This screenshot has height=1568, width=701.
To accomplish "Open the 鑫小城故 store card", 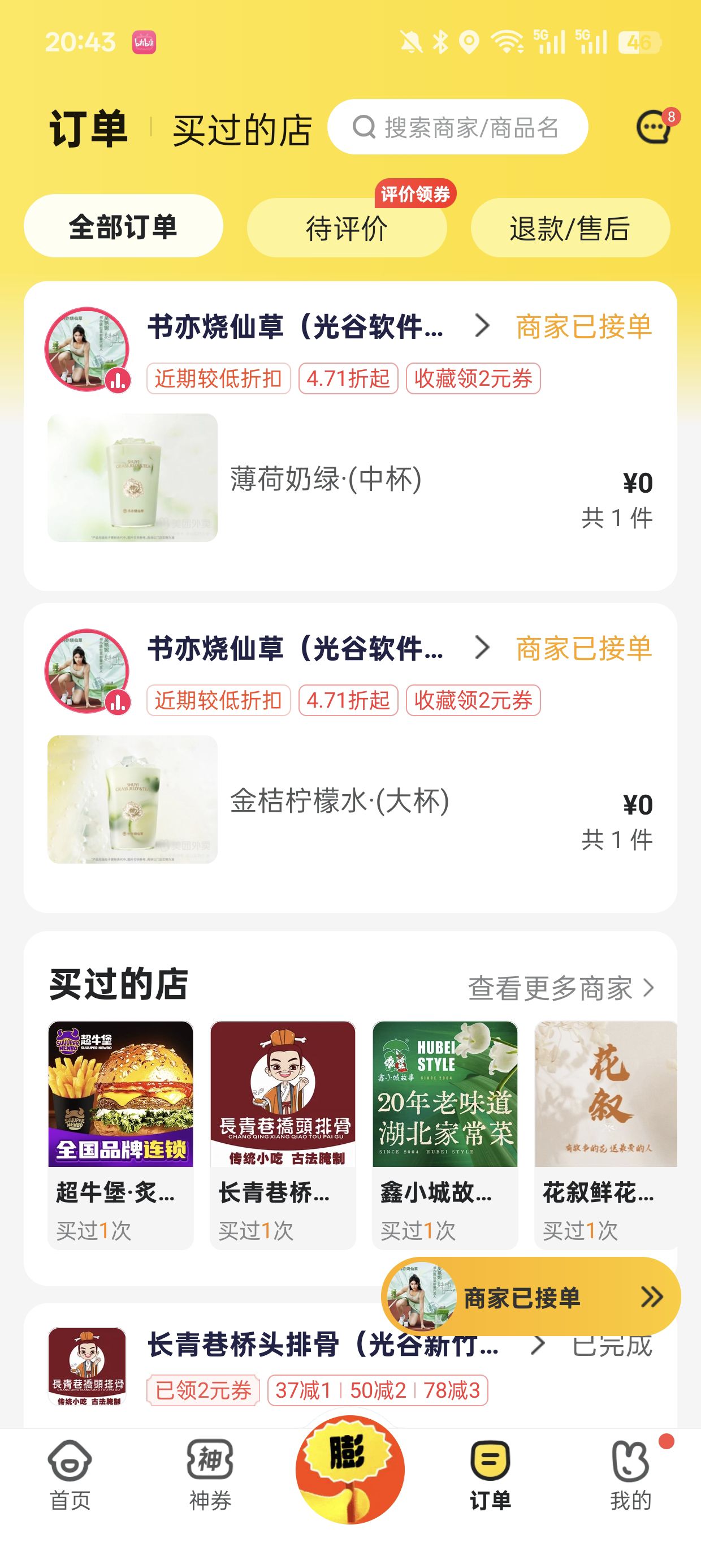I will (445, 1134).
